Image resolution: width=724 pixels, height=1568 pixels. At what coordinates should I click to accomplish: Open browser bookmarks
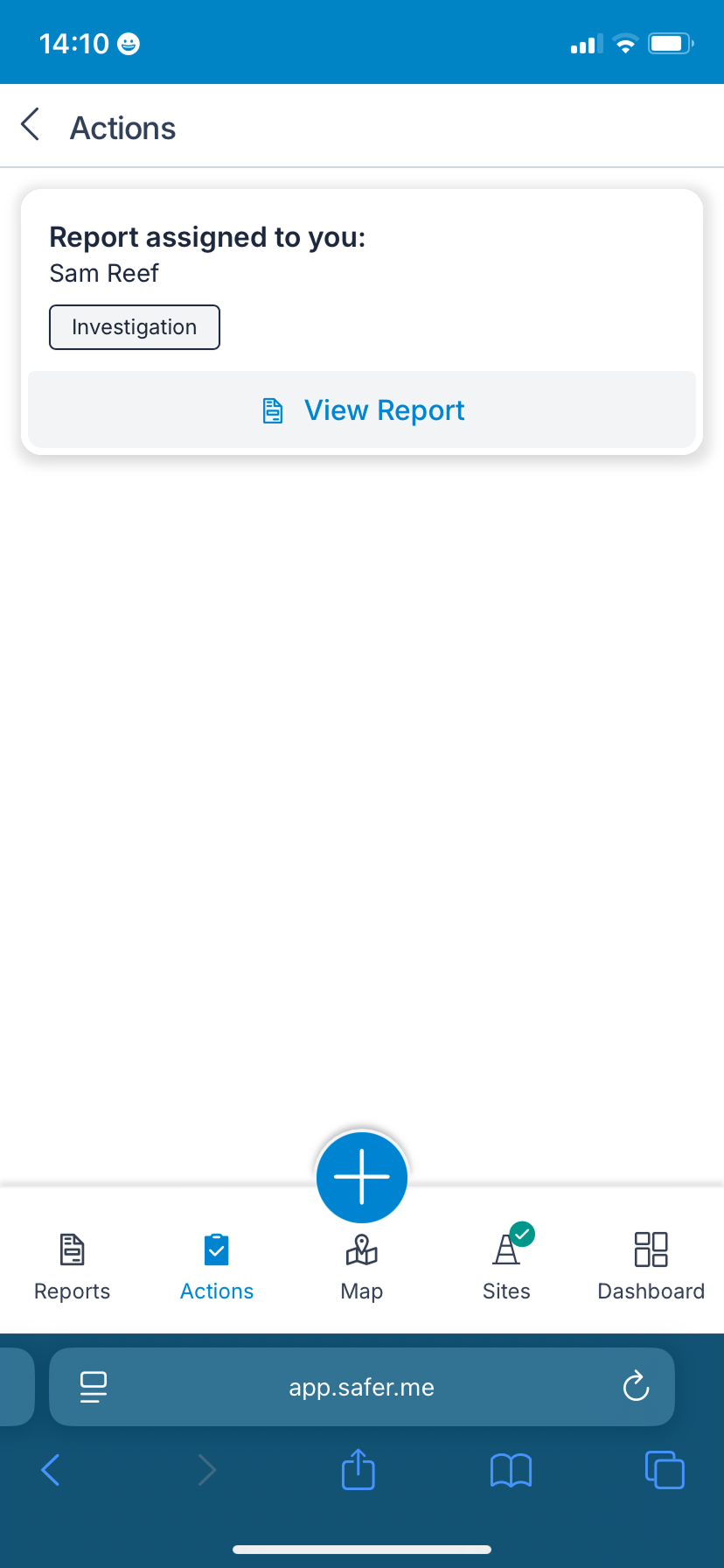click(512, 1470)
